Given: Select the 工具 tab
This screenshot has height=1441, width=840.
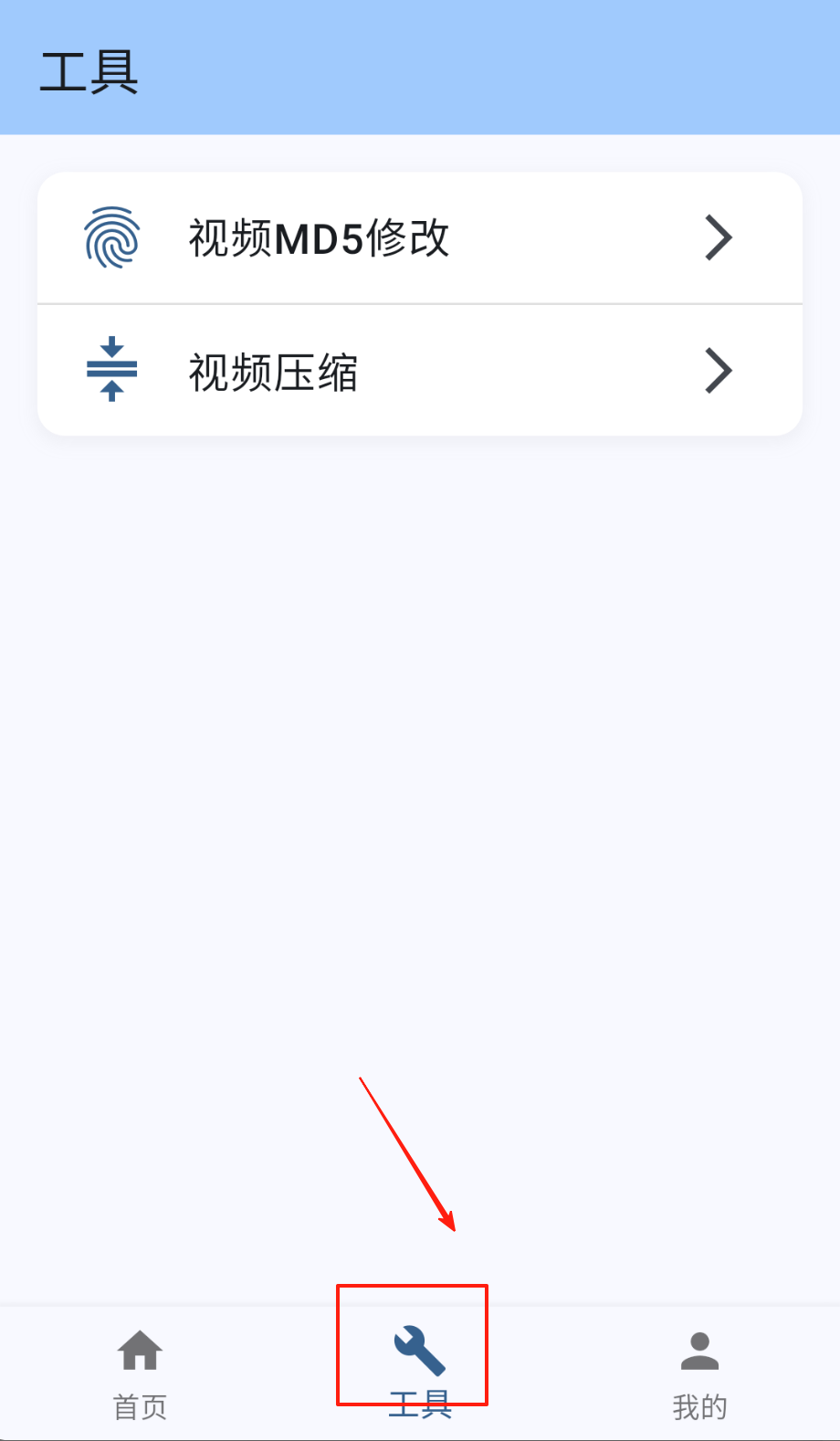Looking at the screenshot, I should [419, 1372].
